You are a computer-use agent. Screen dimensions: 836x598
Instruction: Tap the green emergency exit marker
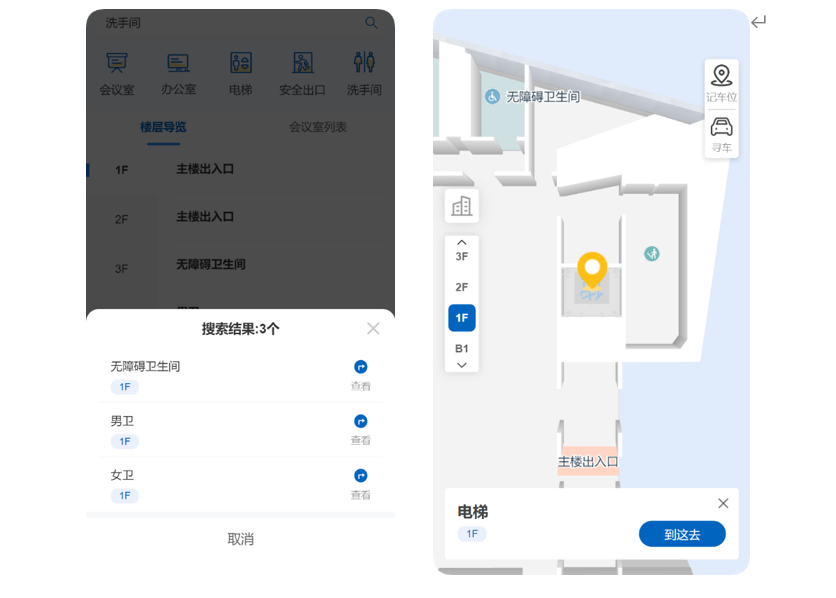click(x=652, y=254)
